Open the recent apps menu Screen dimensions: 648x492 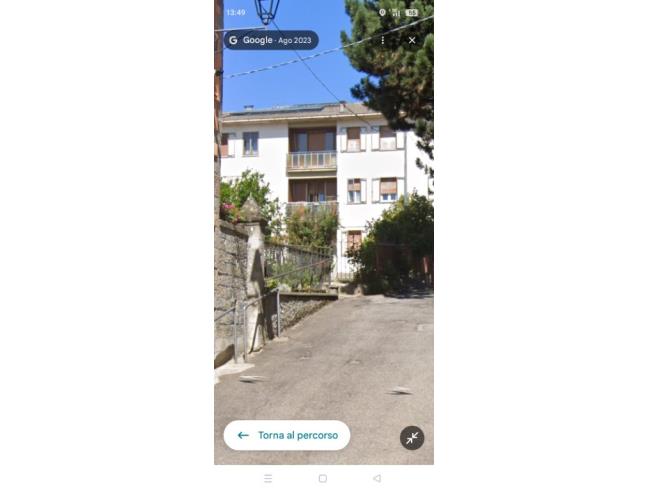[268, 478]
